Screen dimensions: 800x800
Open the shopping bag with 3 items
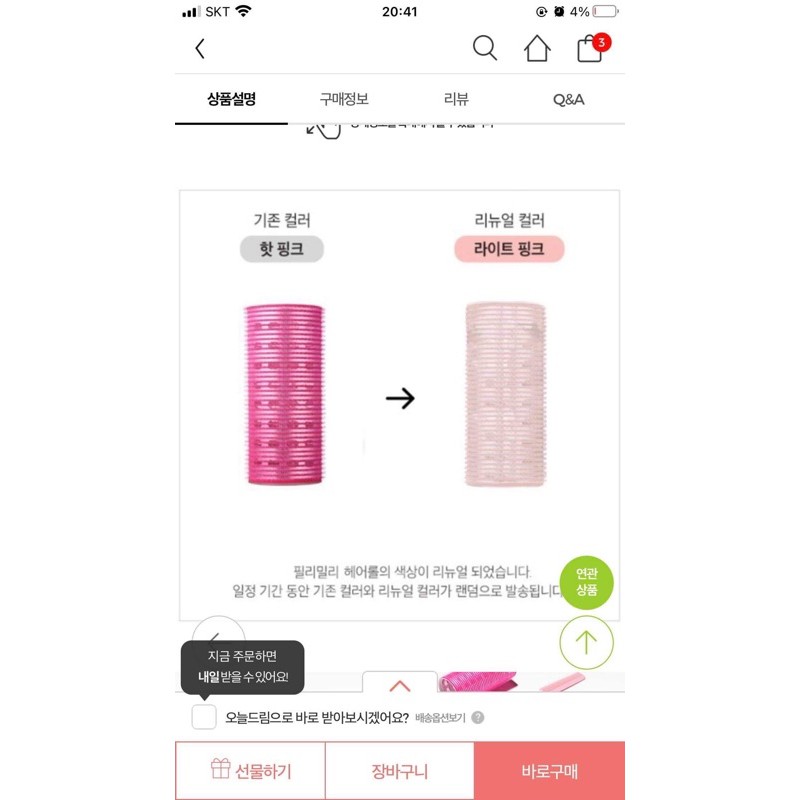point(590,48)
